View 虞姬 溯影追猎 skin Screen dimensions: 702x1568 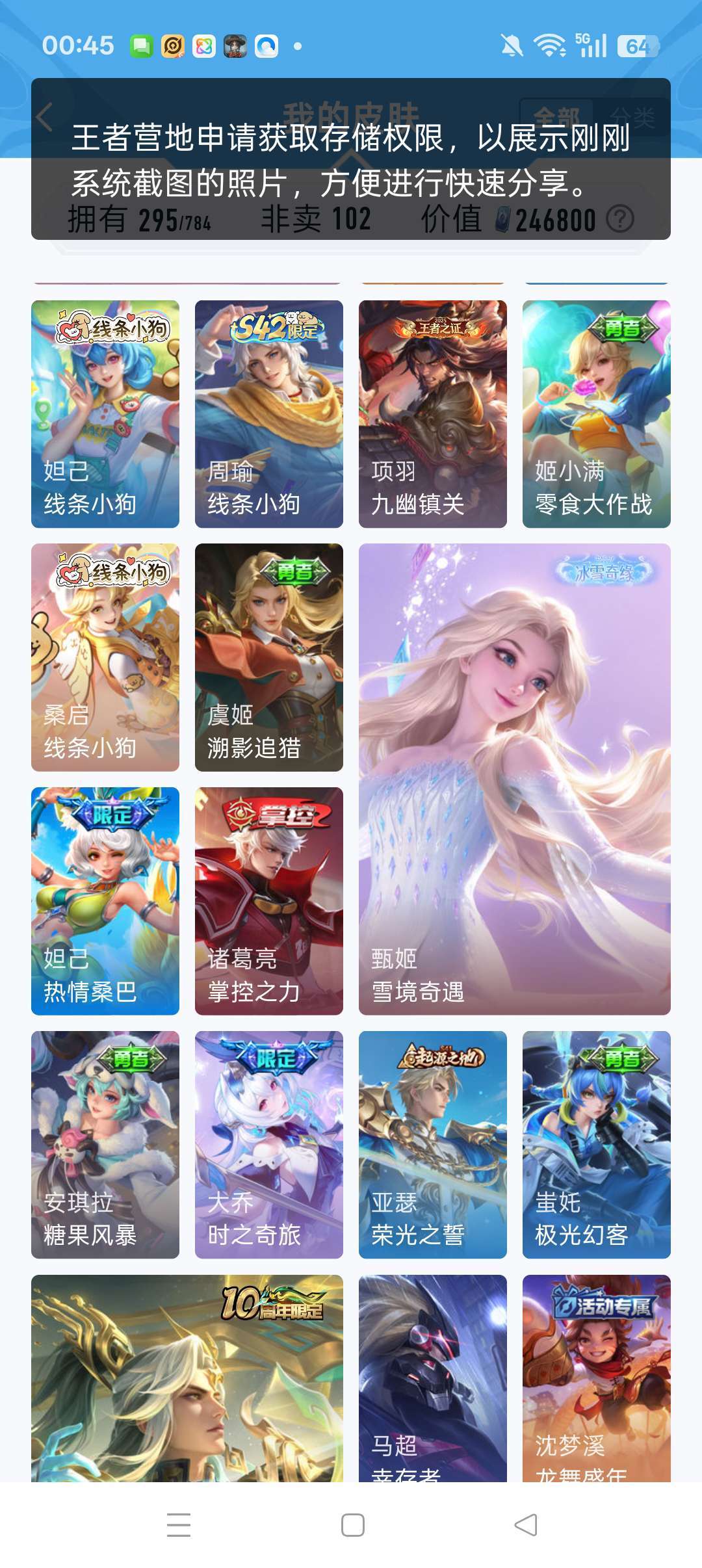click(269, 657)
